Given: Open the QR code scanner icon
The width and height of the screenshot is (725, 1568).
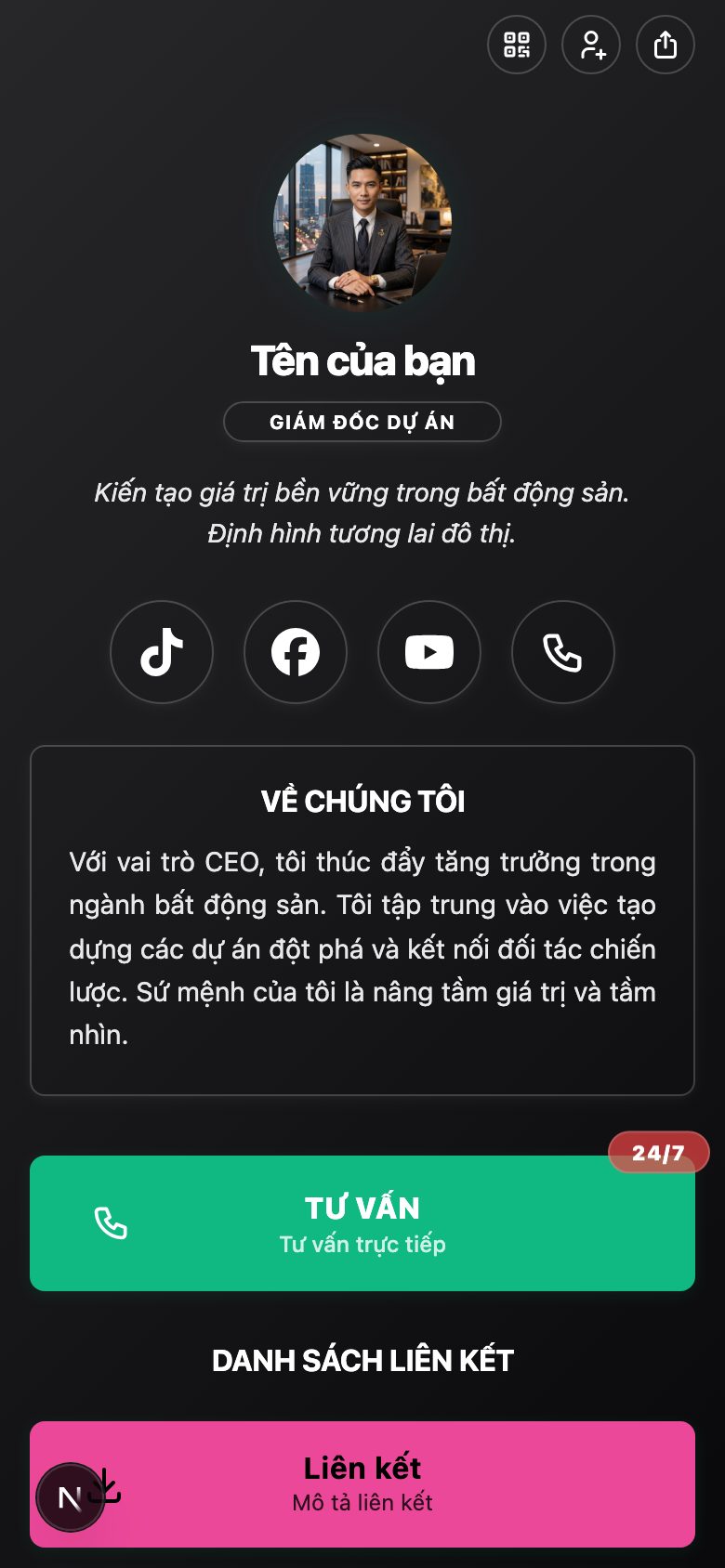Looking at the screenshot, I should (517, 45).
